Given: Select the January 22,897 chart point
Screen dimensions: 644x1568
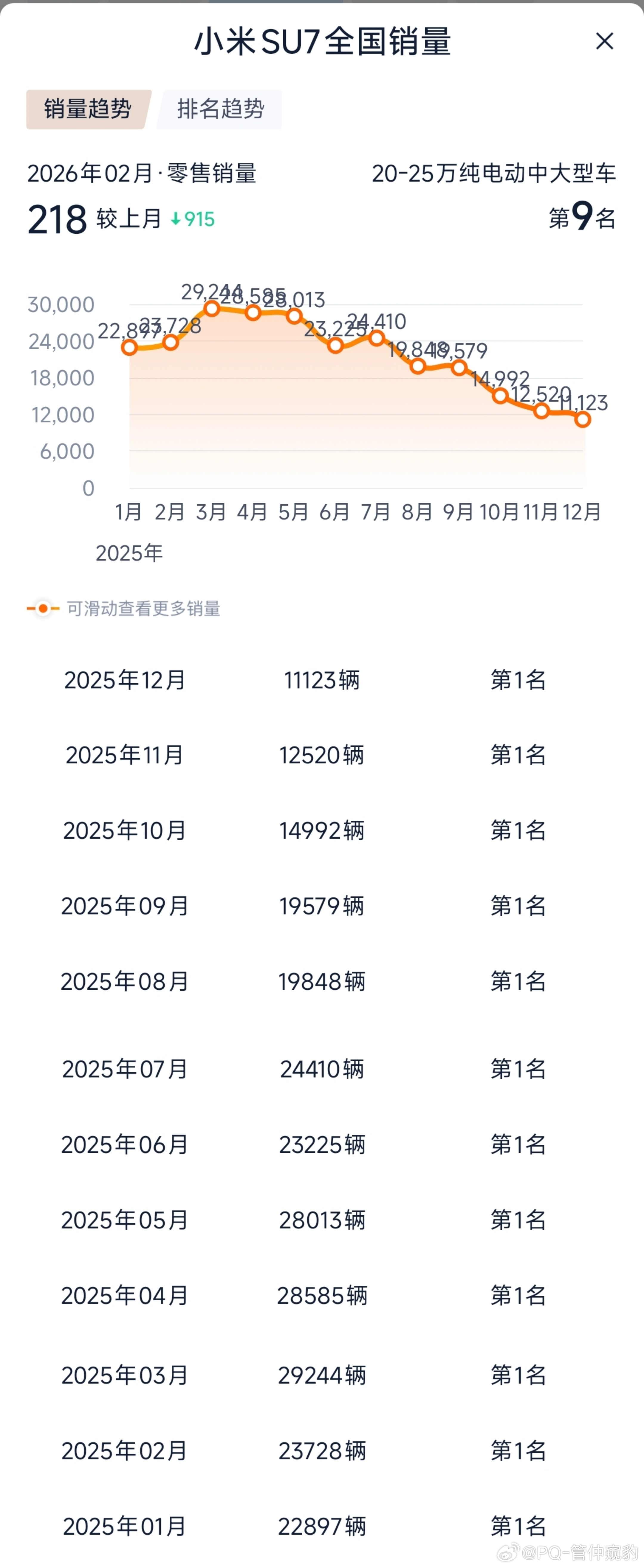Looking at the screenshot, I should (130, 347).
